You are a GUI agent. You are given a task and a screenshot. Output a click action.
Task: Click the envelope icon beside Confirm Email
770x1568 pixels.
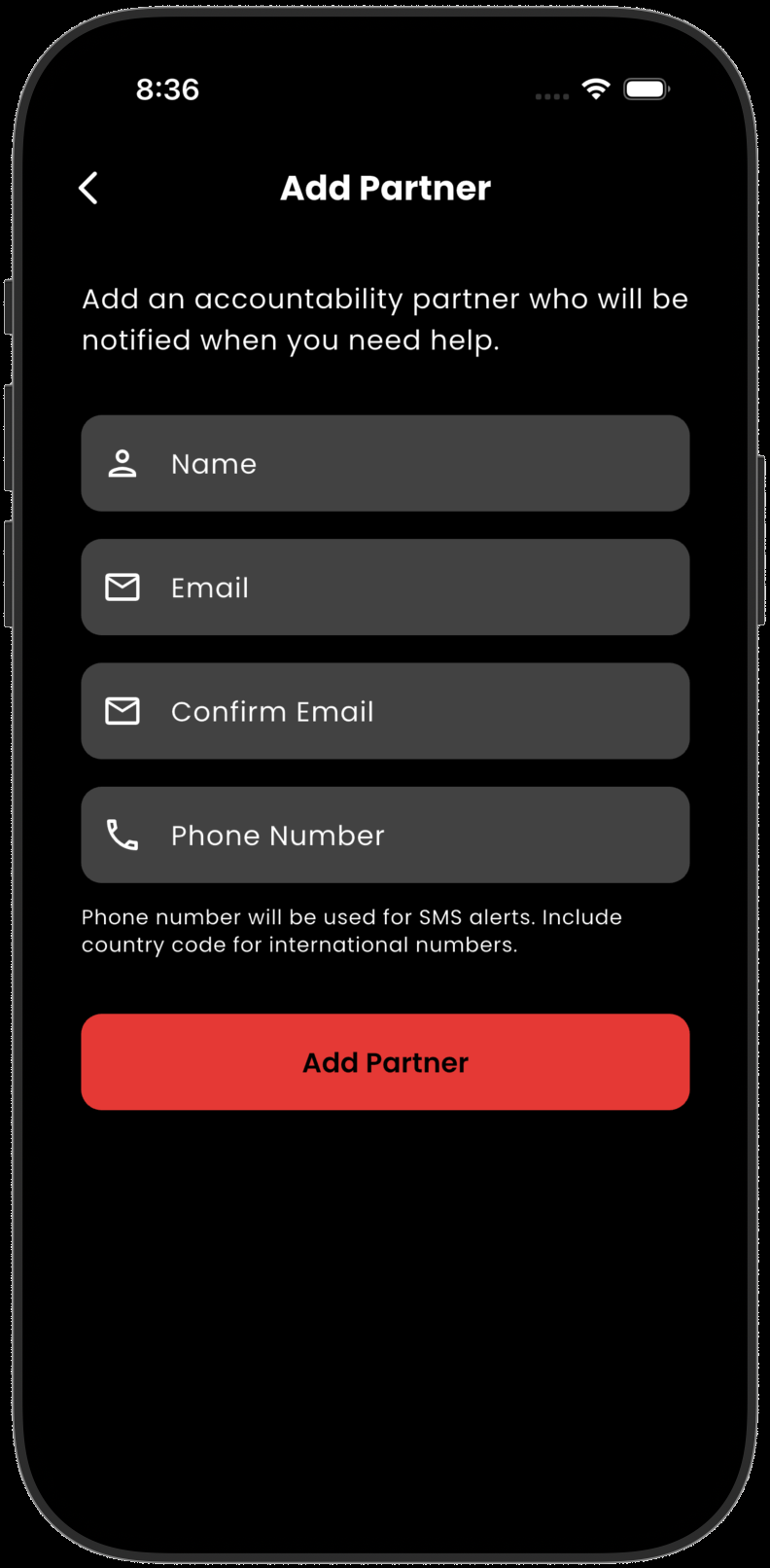(x=122, y=711)
